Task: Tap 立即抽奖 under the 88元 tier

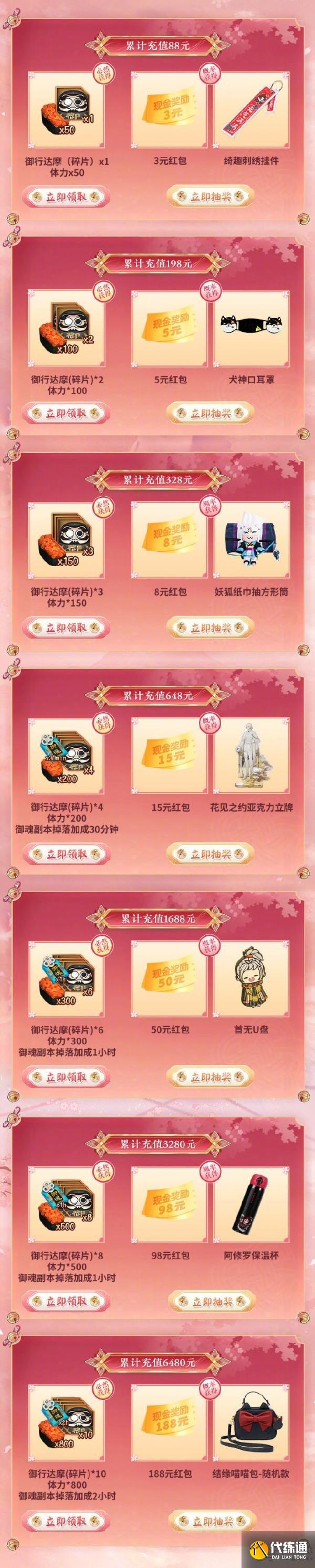Action: tap(211, 196)
